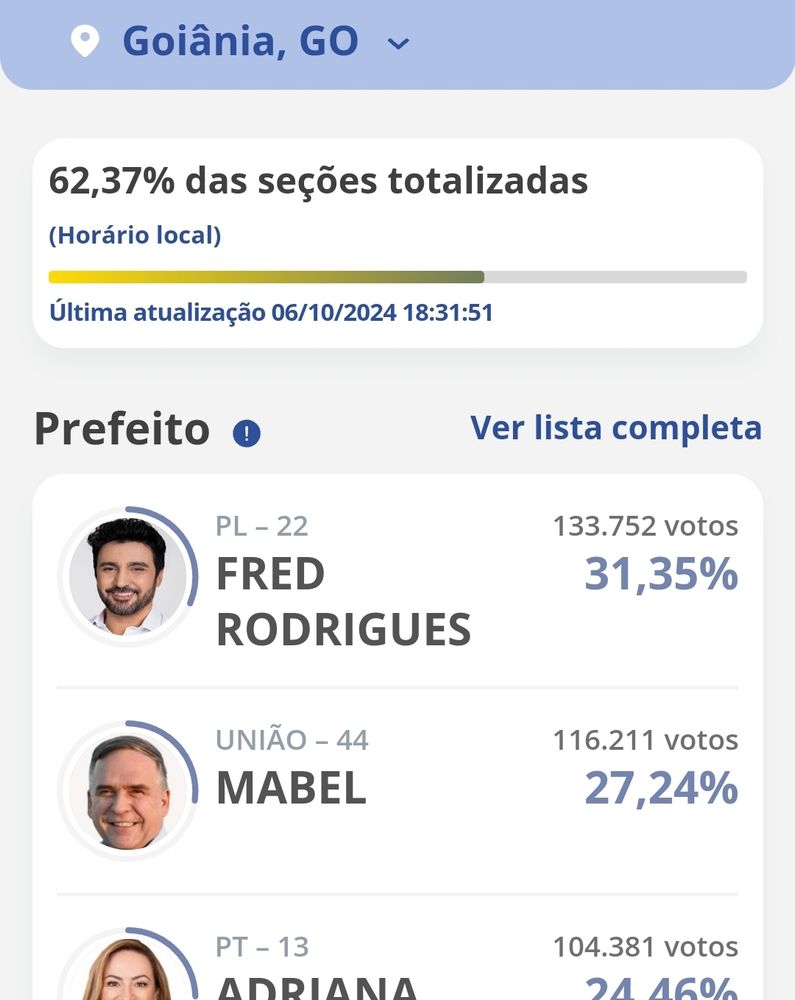Click the 116.211 votos count for Mabel
The width and height of the screenshot is (795, 1000).
click(x=645, y=740)
